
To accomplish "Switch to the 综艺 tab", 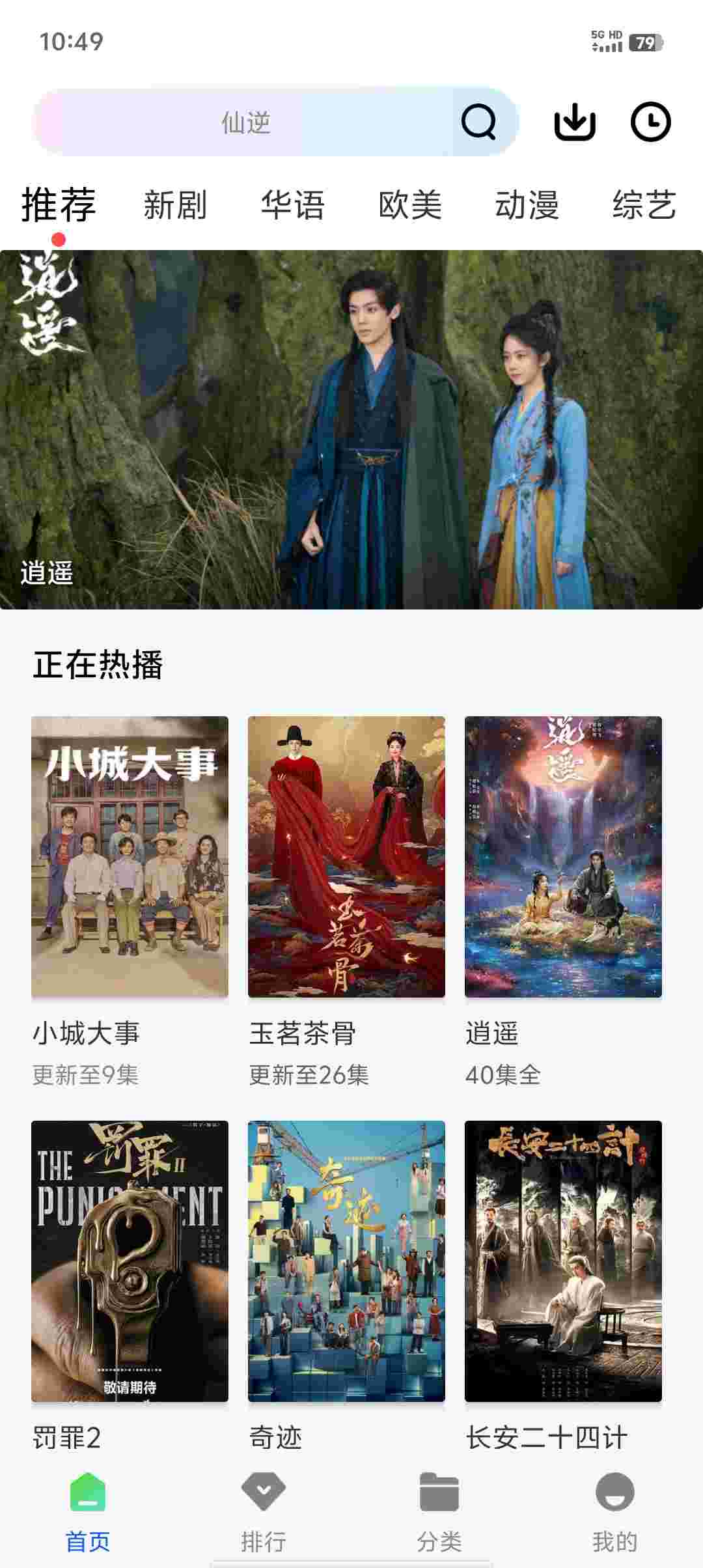I will click(644, 205).
